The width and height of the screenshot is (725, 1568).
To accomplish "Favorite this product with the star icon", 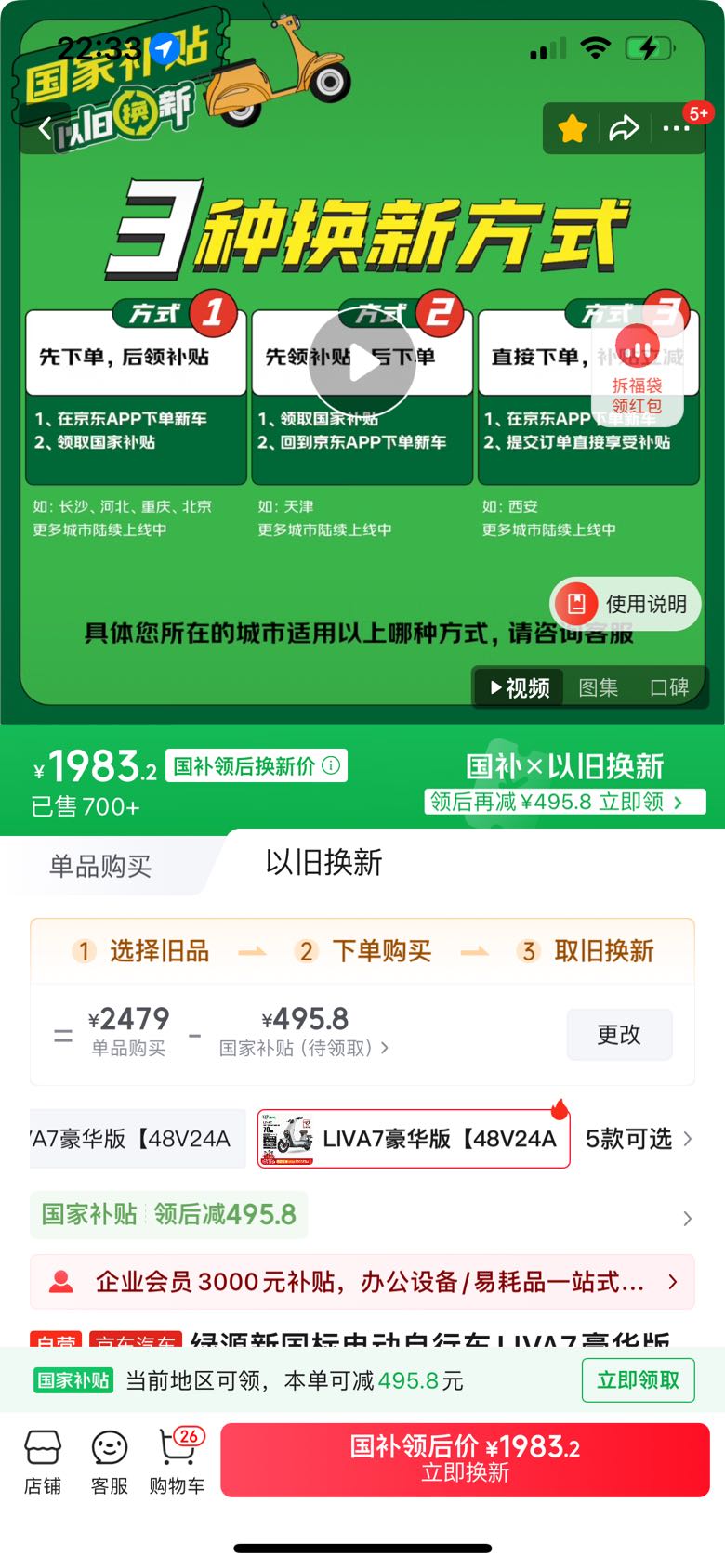I will (x=573, y=128).
